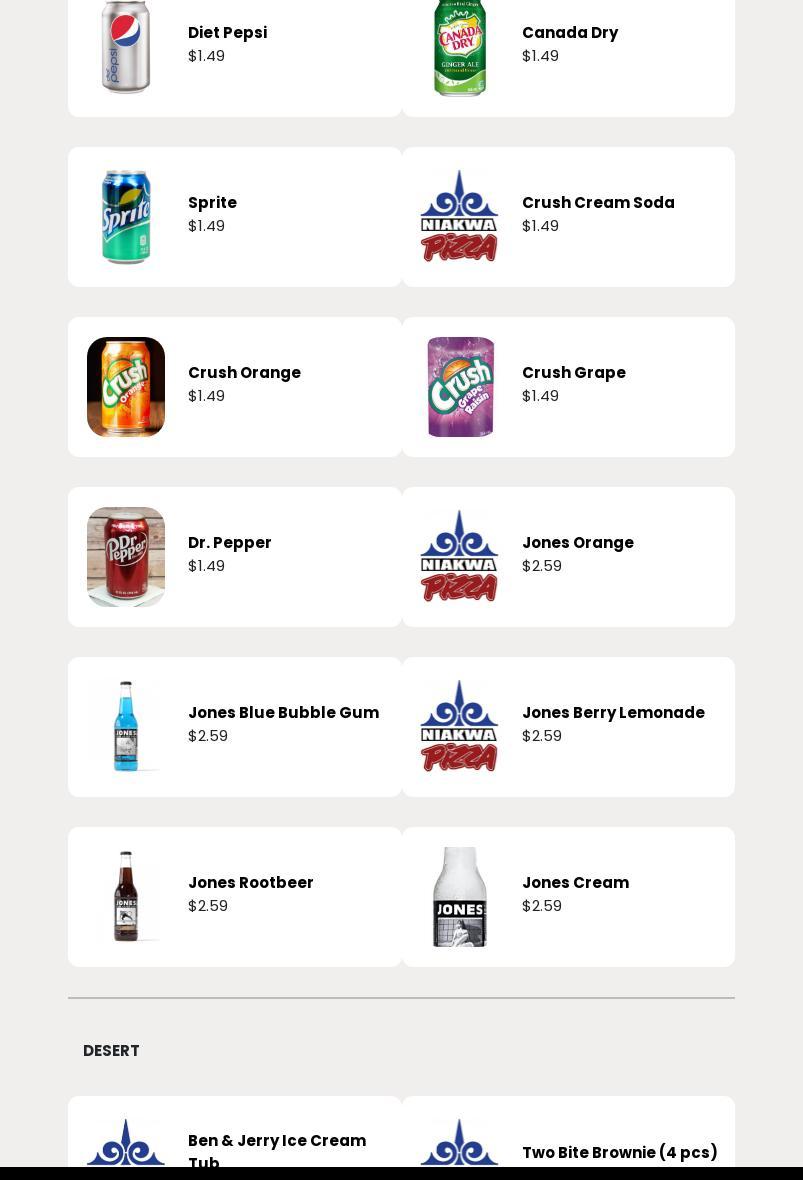803x1180 pixels.
Task: Choose Jones Berry Lemonade
Action: click(x=568, y=727)
